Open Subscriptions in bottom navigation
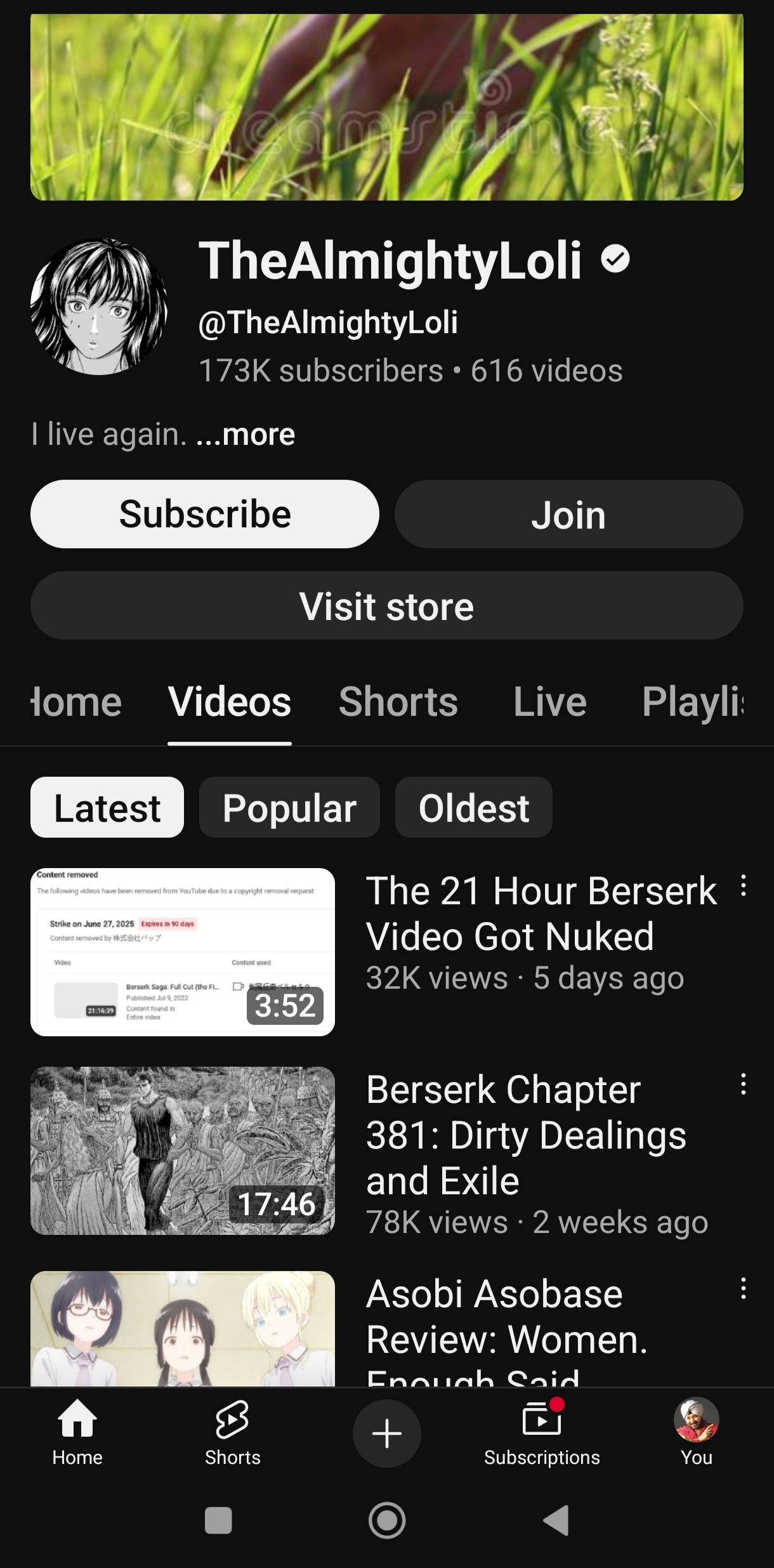The width and height of the screenshot is (774, 1568). (x=542, y=1433)
